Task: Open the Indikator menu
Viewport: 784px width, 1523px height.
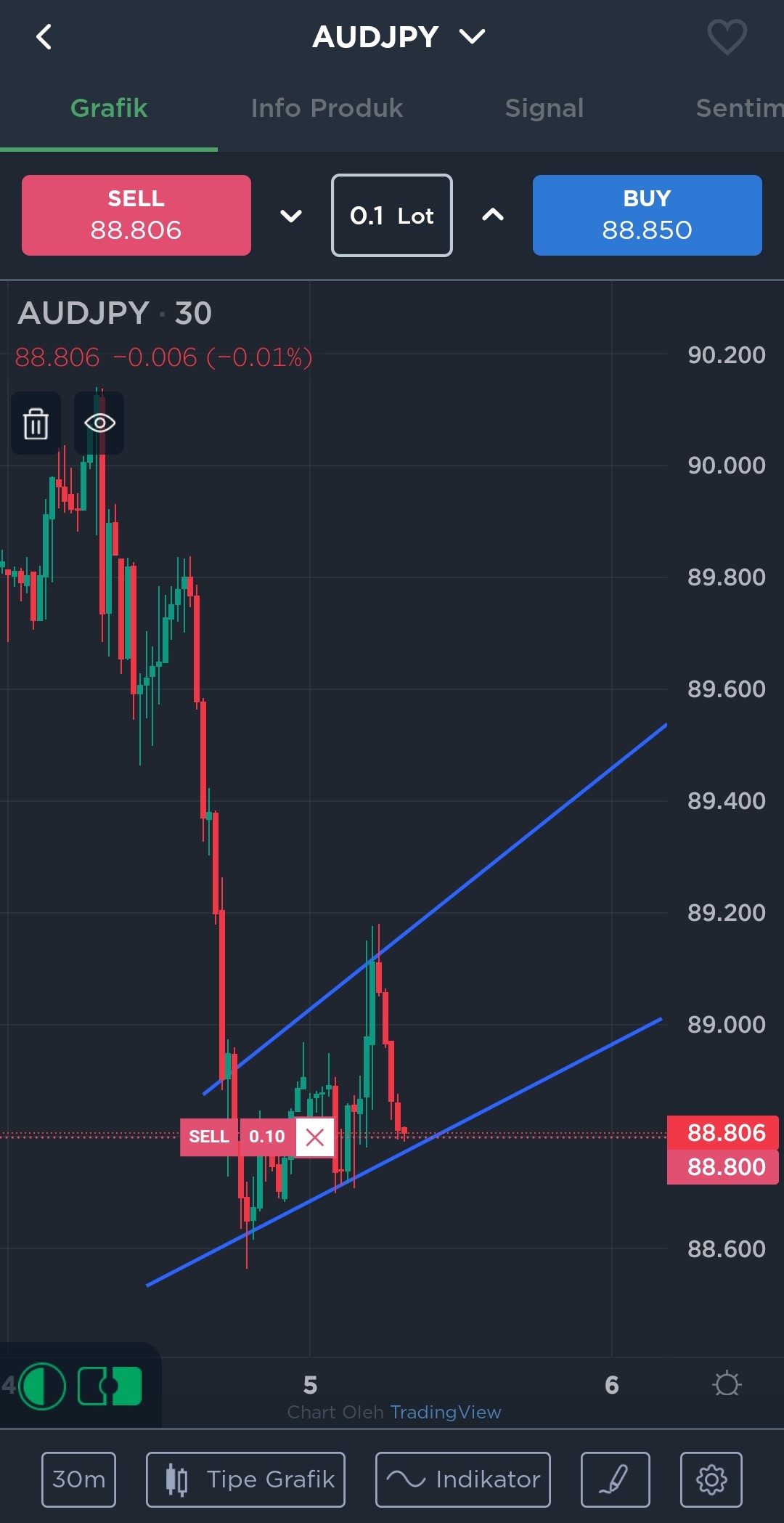Action: coord(462,1479)
